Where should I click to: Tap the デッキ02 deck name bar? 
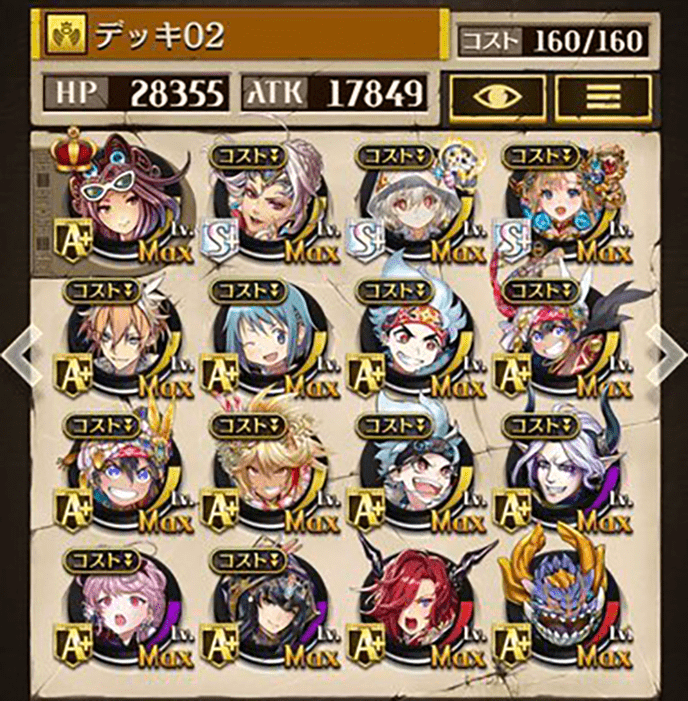tap(240, 36)
